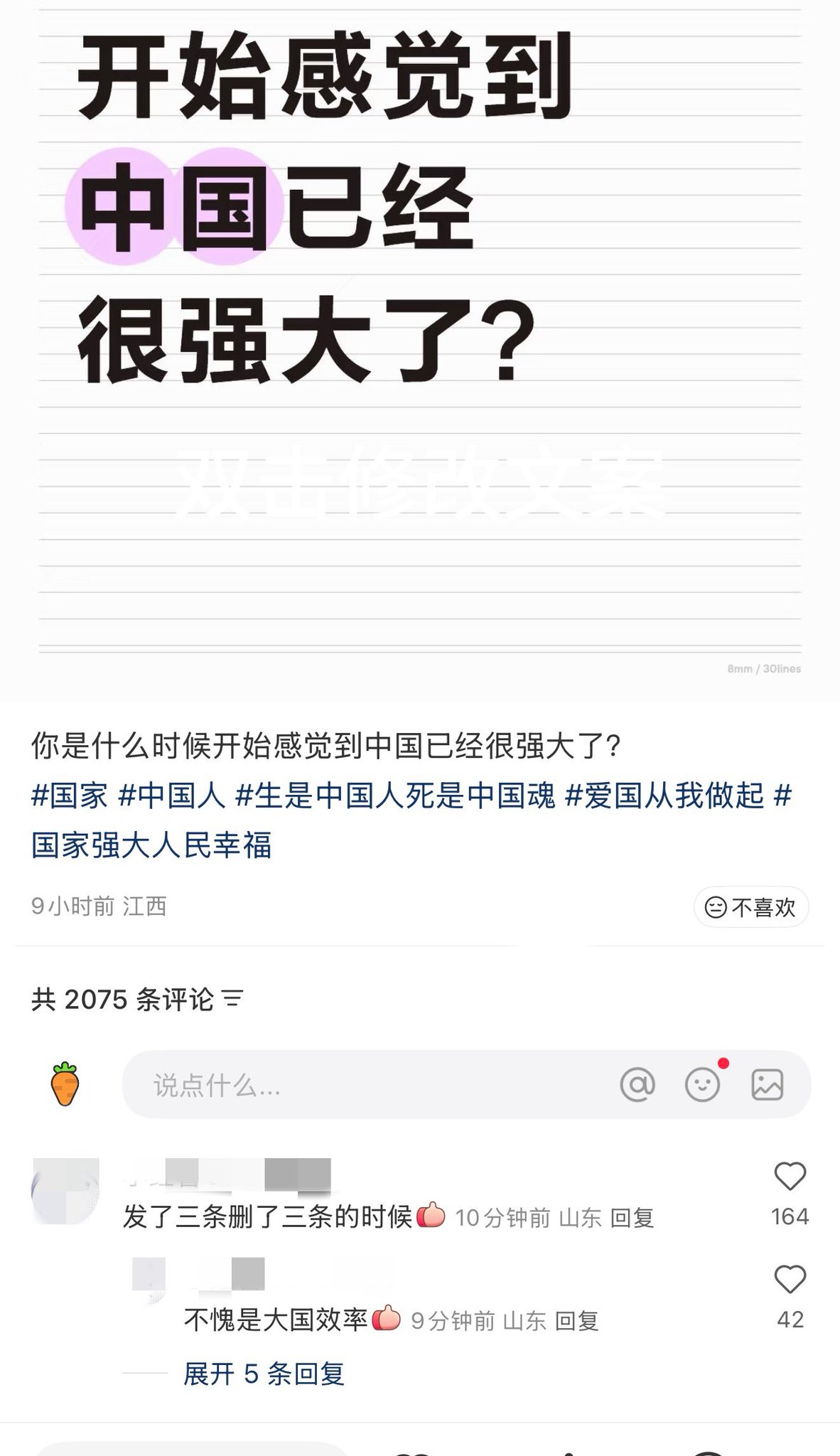Reply to the comment 不愧是大国效率
840x1456 pixels.
pos(576,1321)
